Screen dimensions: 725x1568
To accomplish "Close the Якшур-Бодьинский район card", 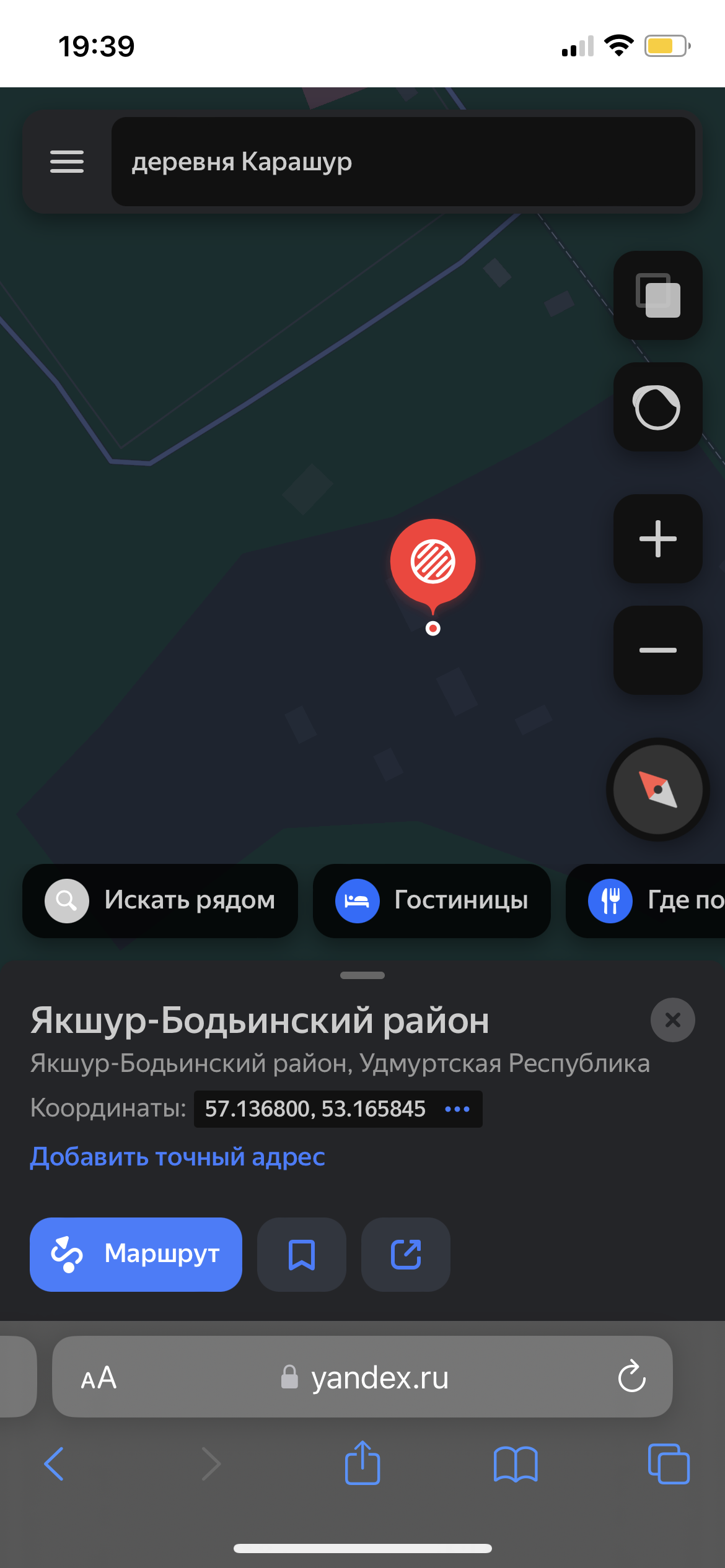I will pyautogui.click(x=672, y=1020).
